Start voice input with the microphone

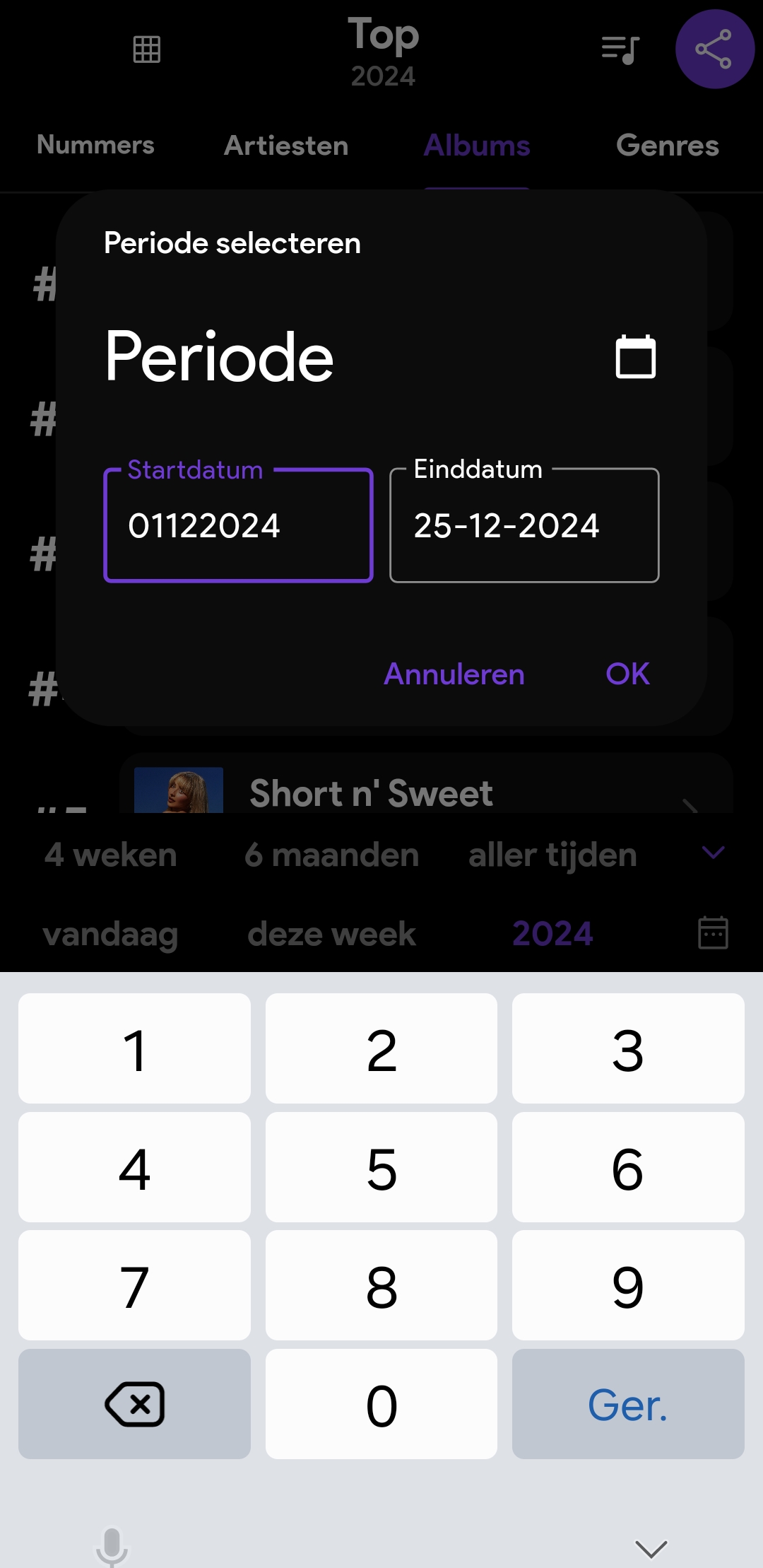click(112, 1545)
